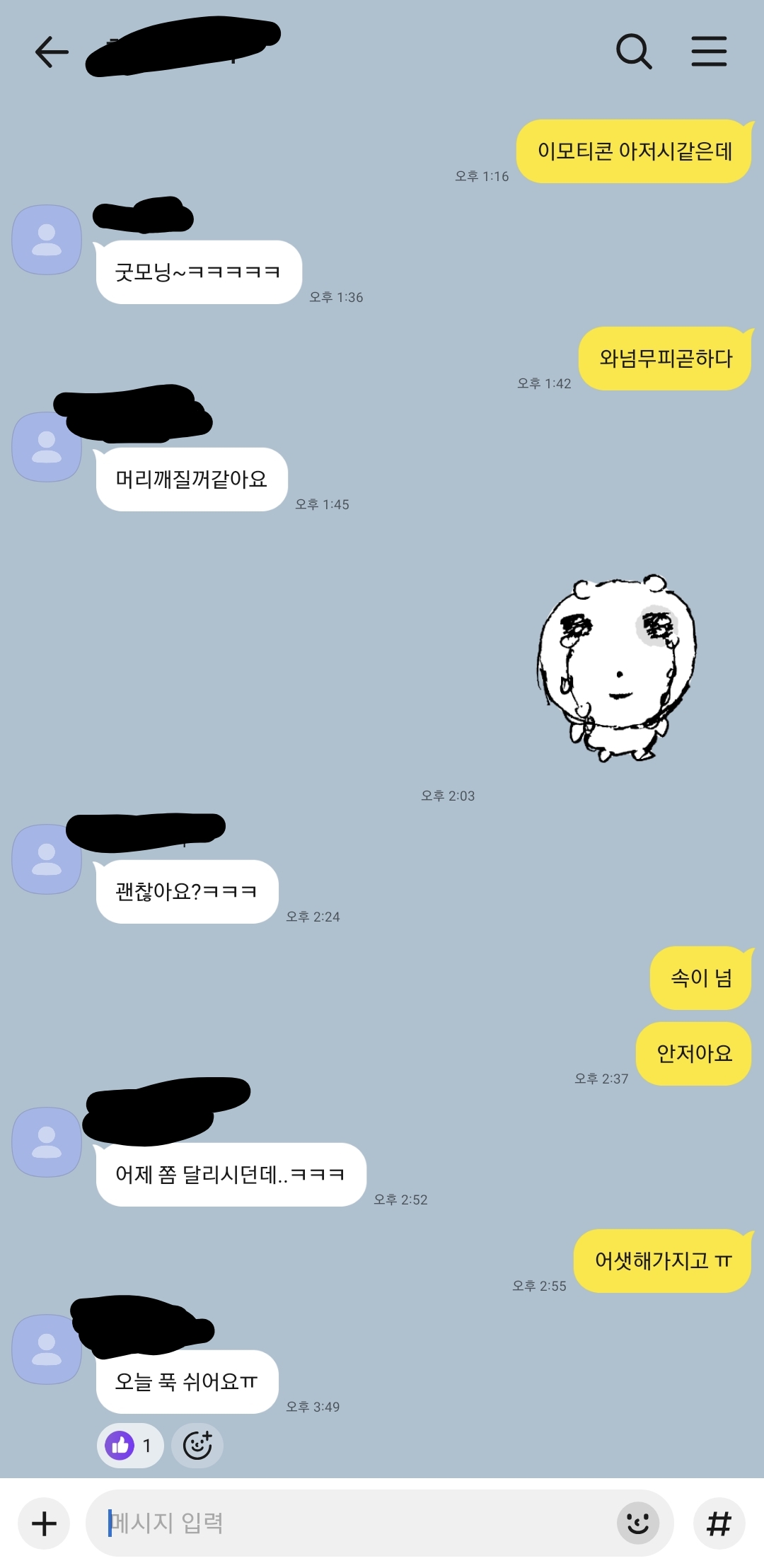Open profile beside 굿모닝 message
Viewport: 764px width, 1568px height.
point(47,240)
